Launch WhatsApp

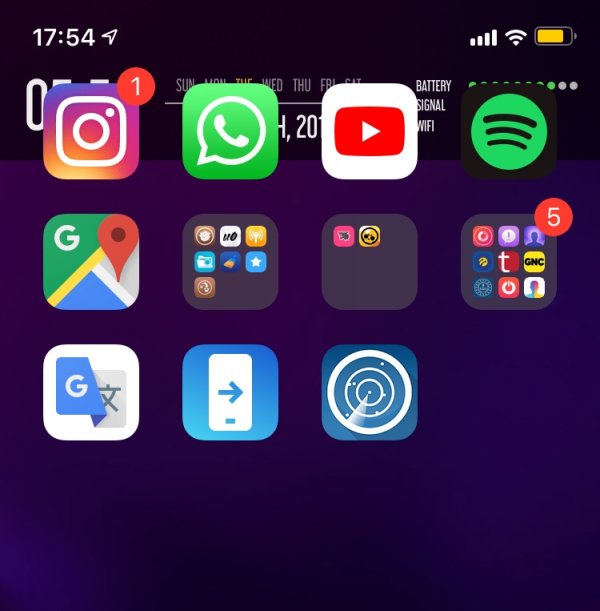tap(230, 131)
